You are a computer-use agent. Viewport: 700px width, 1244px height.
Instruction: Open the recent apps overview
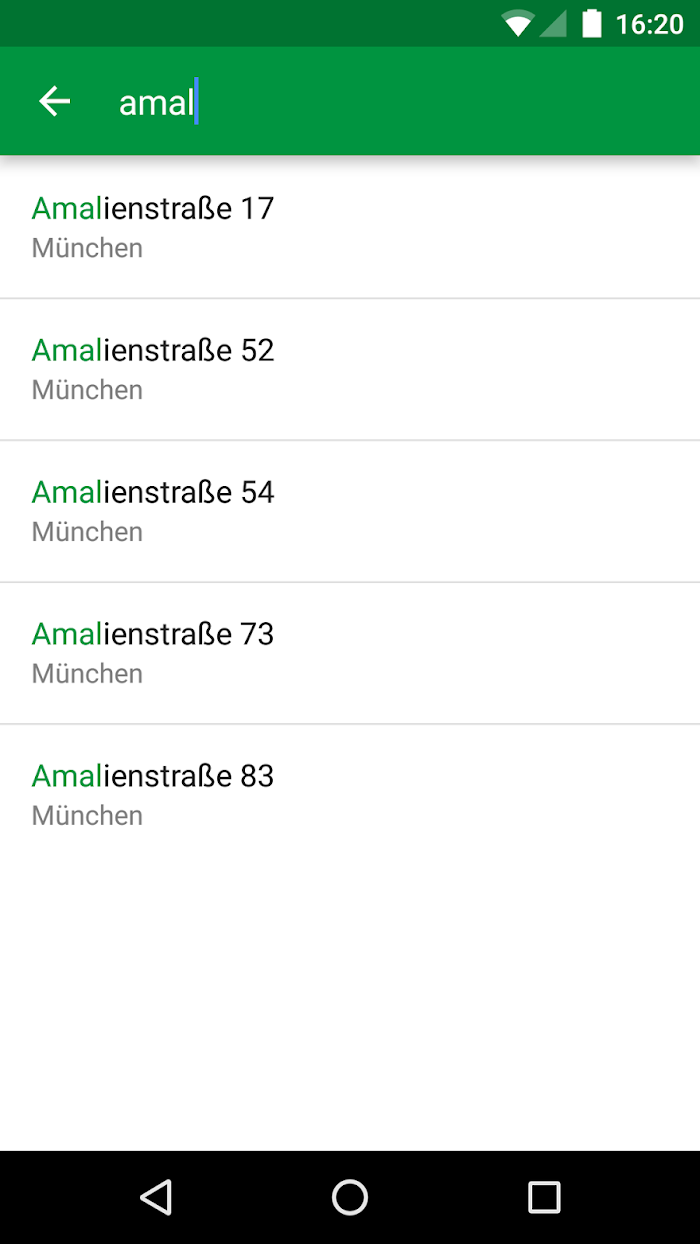[544, 1197]
